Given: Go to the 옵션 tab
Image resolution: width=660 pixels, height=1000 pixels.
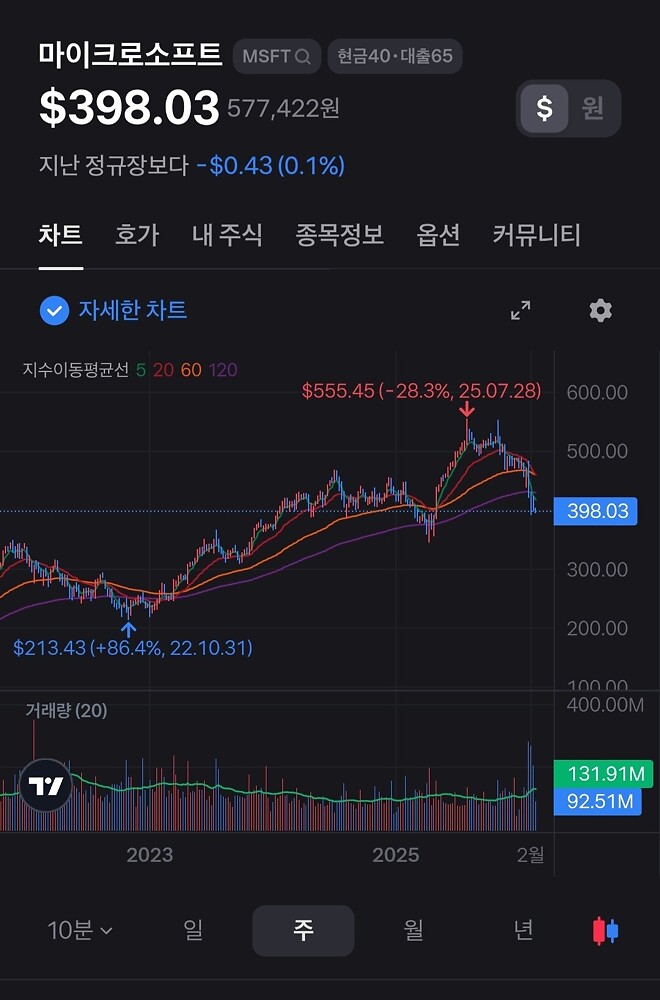Looking at the screenshot, I should pos(438,236).
